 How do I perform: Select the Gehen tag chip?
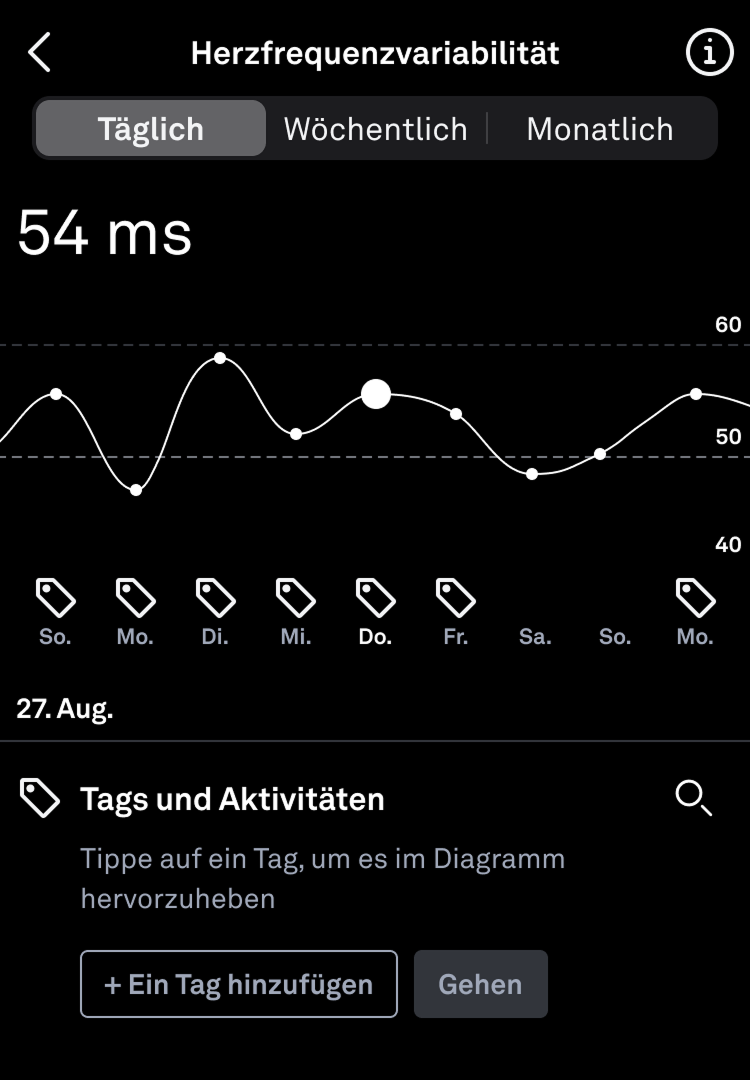coord(480,984)
